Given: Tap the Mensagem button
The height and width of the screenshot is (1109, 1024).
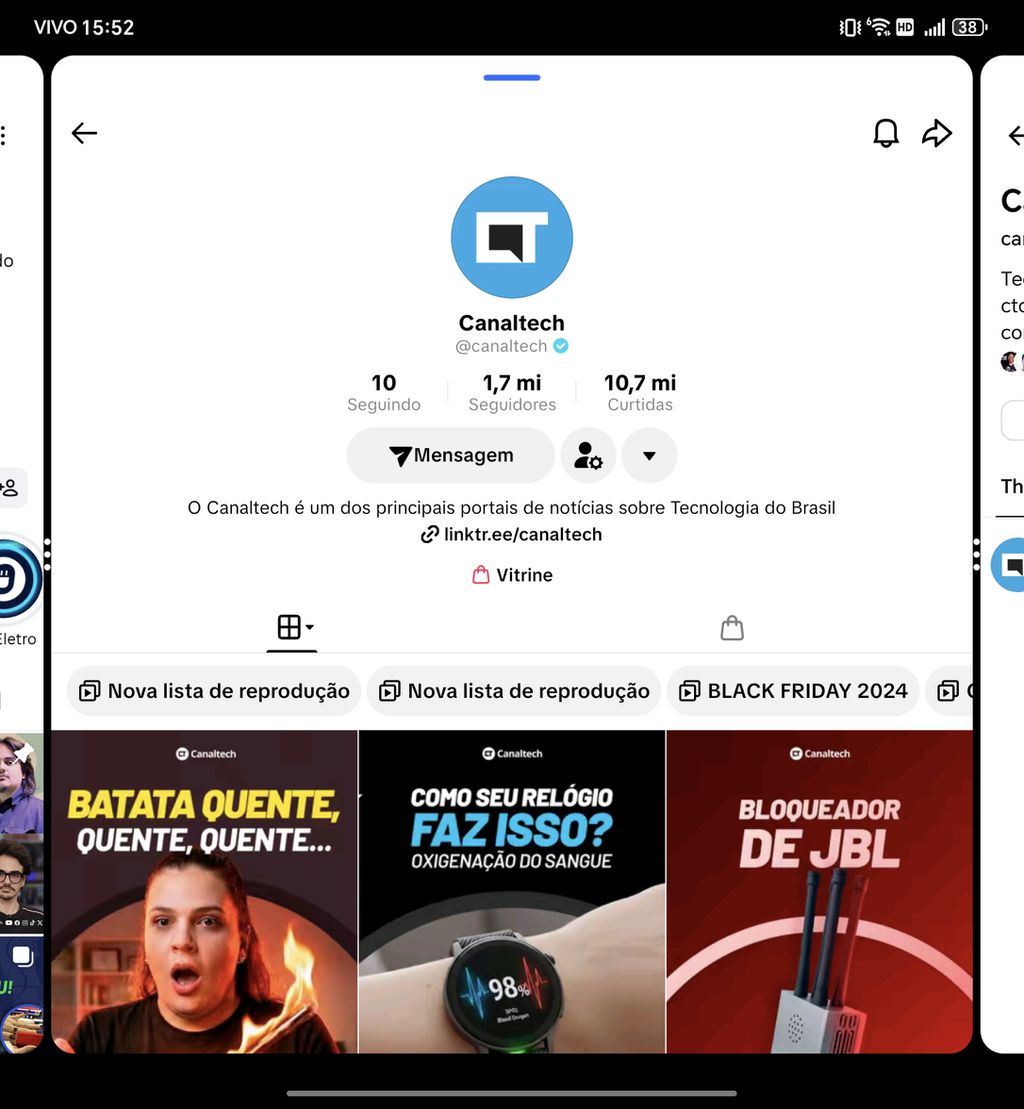Looking at the screenshot, I should (451, 456).
